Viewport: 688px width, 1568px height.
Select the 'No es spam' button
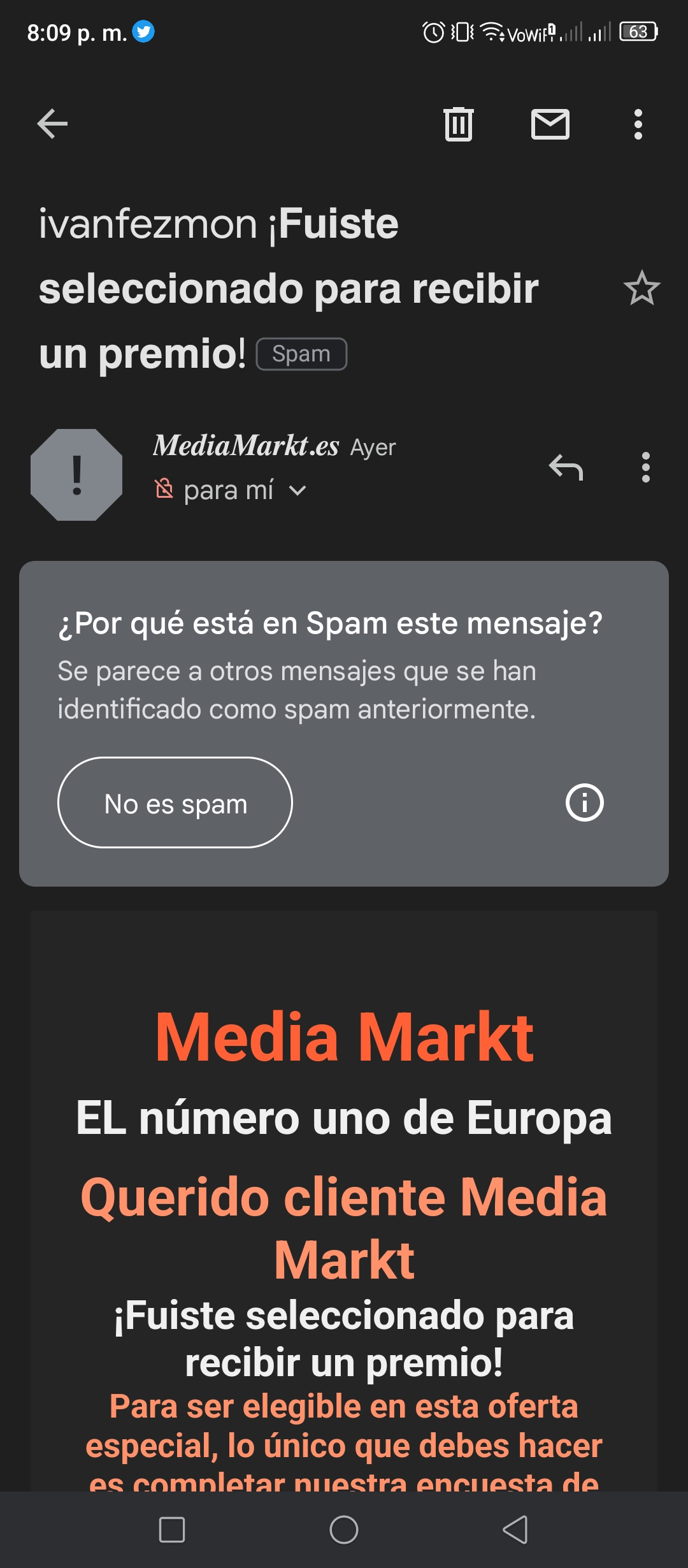click(x=175, y=802)
